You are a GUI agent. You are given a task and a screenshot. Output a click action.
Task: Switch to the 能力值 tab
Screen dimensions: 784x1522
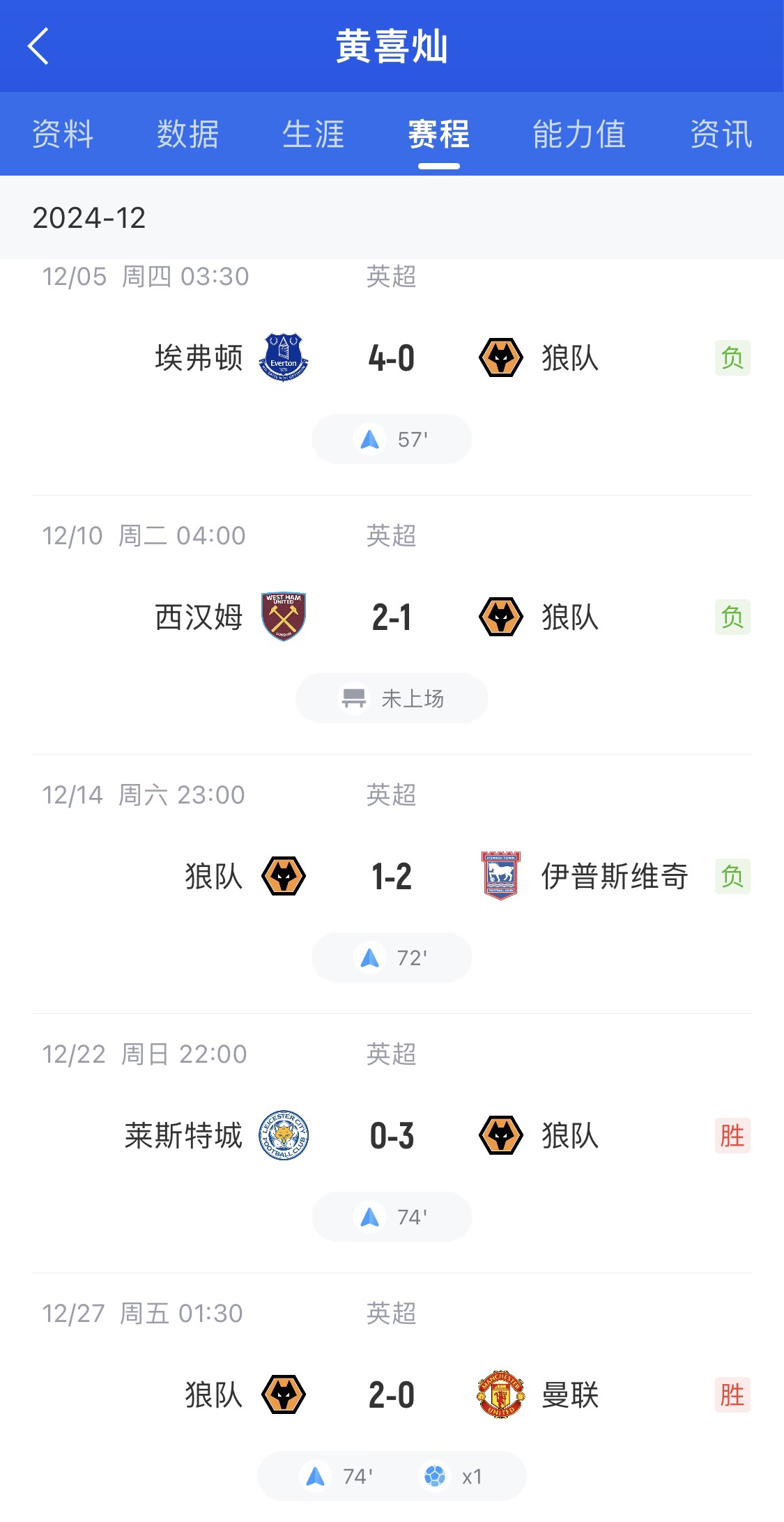[x=578, y=134]
